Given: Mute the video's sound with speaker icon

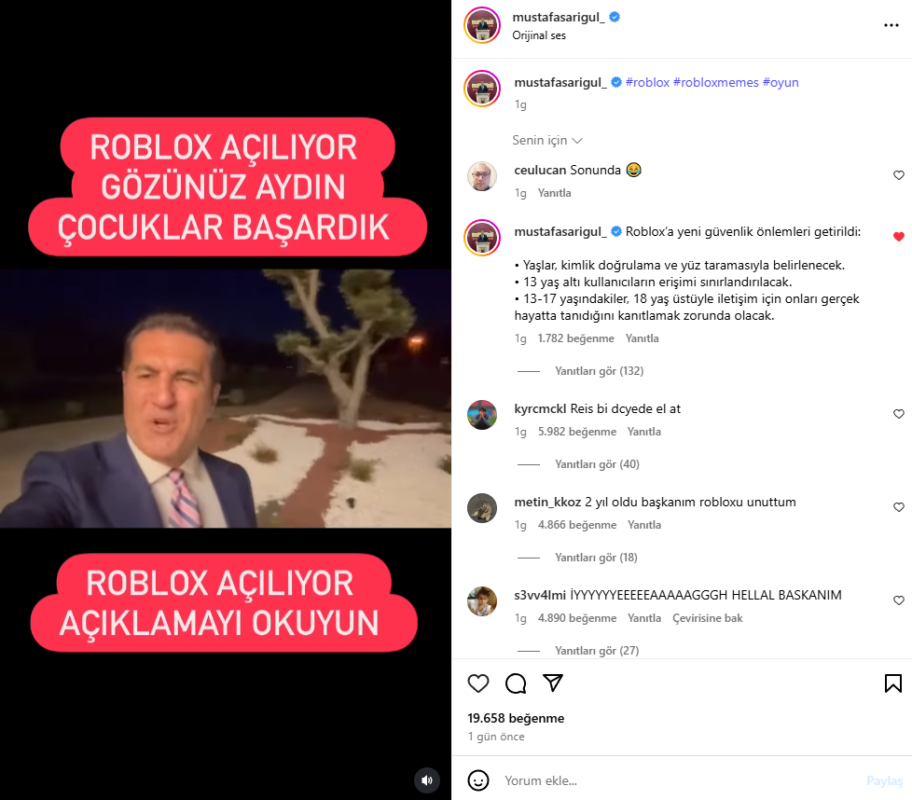Looking at the screenshot, I should (427, 780).
